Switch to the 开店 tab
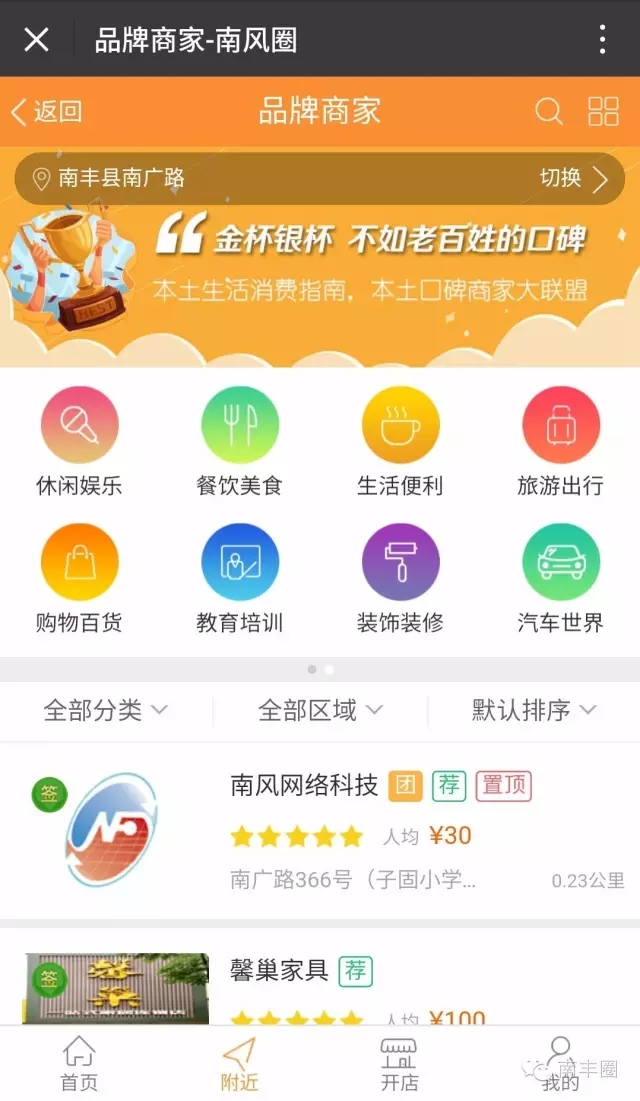640x1101 pixels. coord(399,1064)
